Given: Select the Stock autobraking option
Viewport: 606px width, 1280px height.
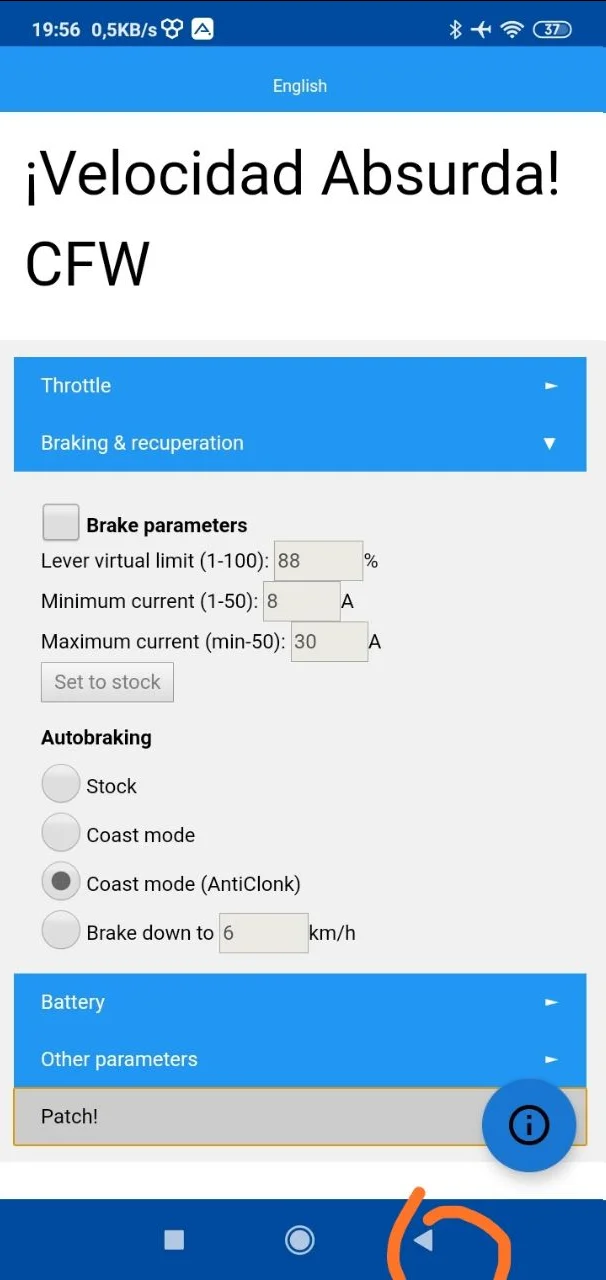Looking at the screenshot, I should pos(61,784).
